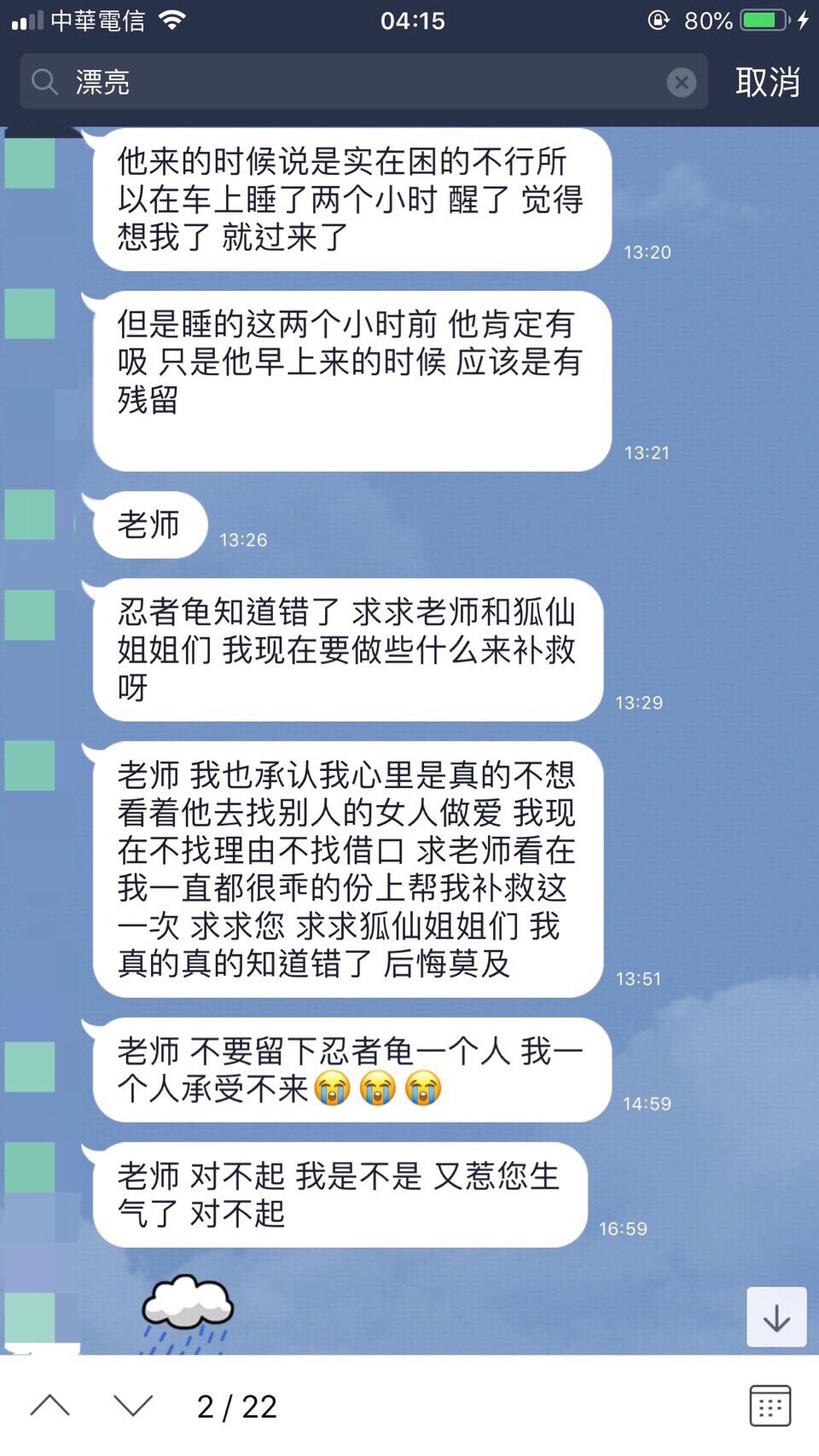This screenshot has width=819, height=1456.
Task: Clear the search text
Action: coord(681,82)
